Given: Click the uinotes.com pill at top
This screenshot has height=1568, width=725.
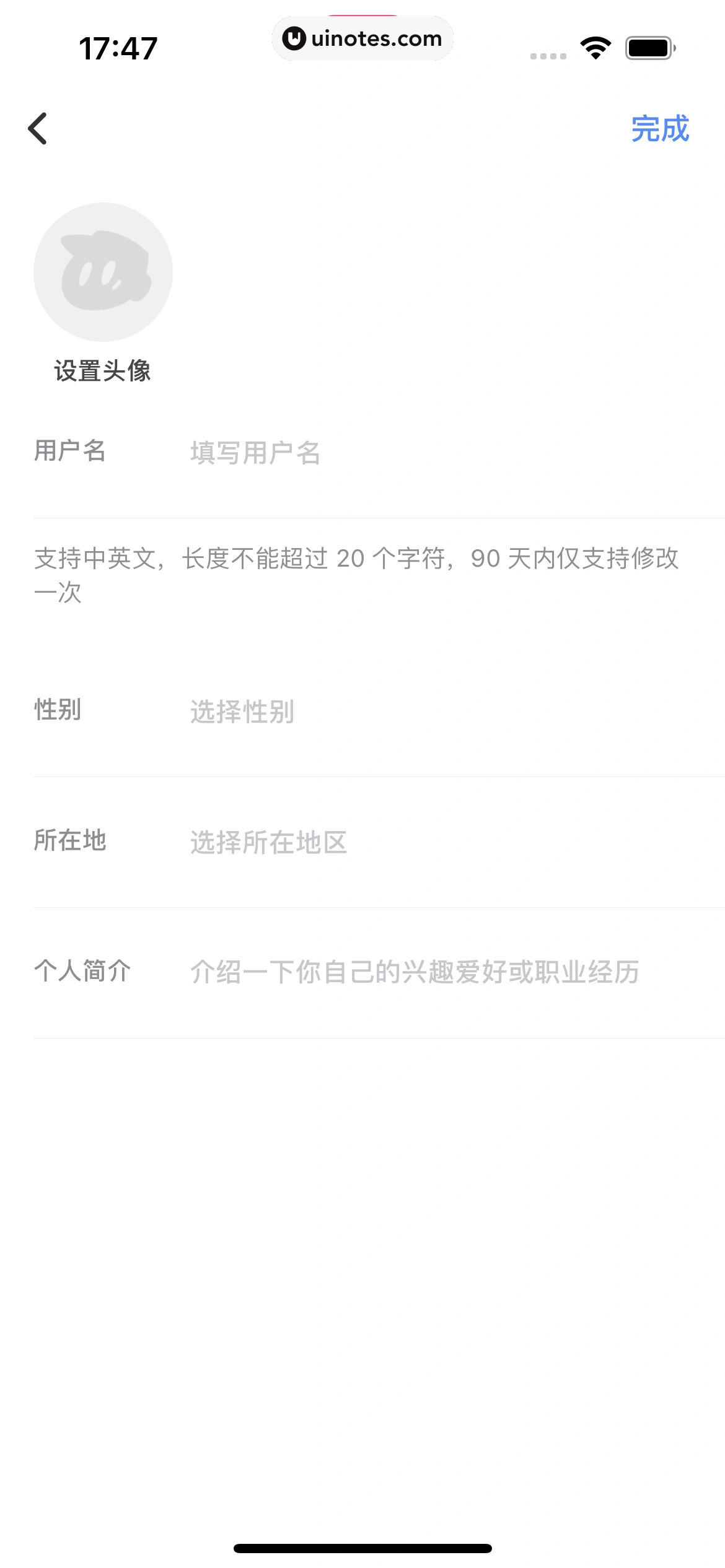Looking at the screenshot, I should pos(362,38).
